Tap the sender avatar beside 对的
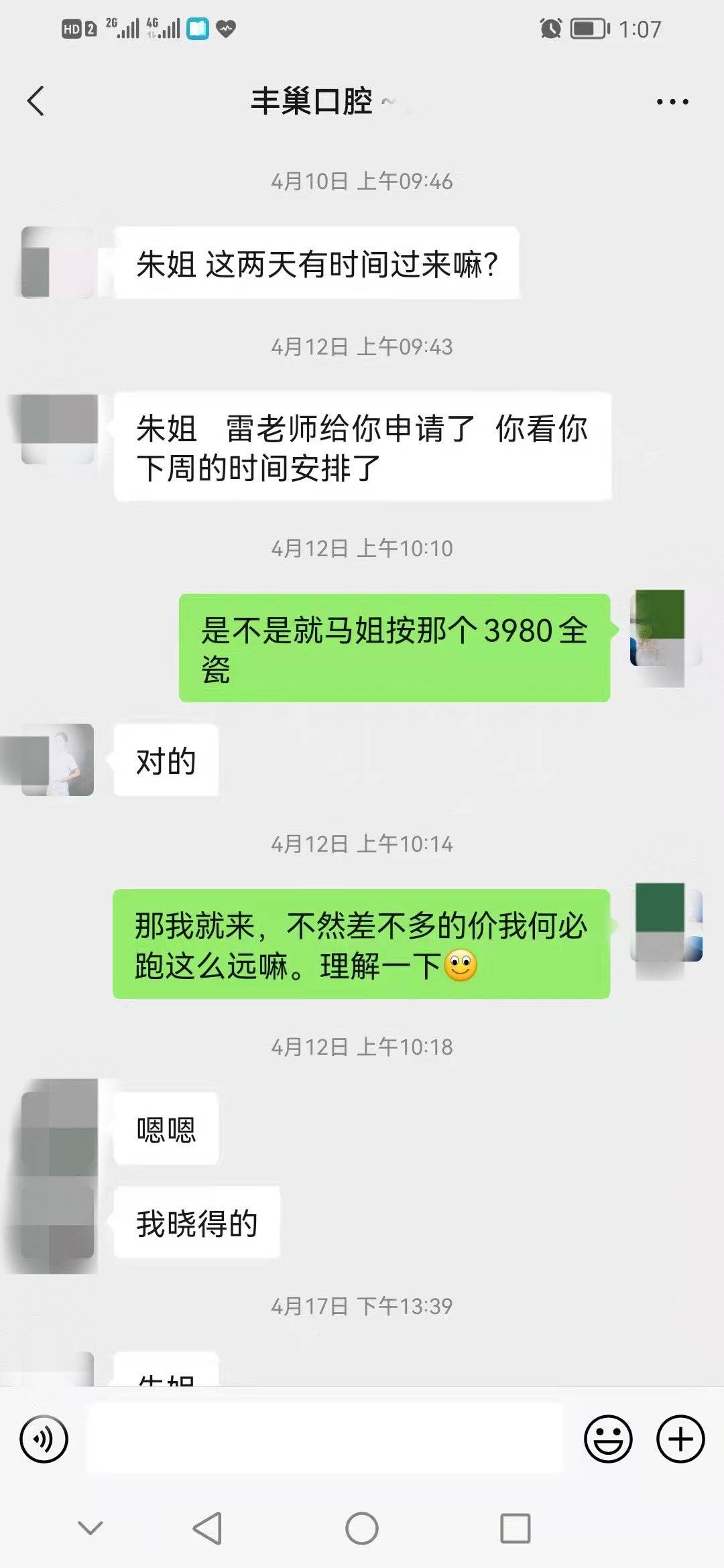724x1568 pixels. [x=58, y=760]
